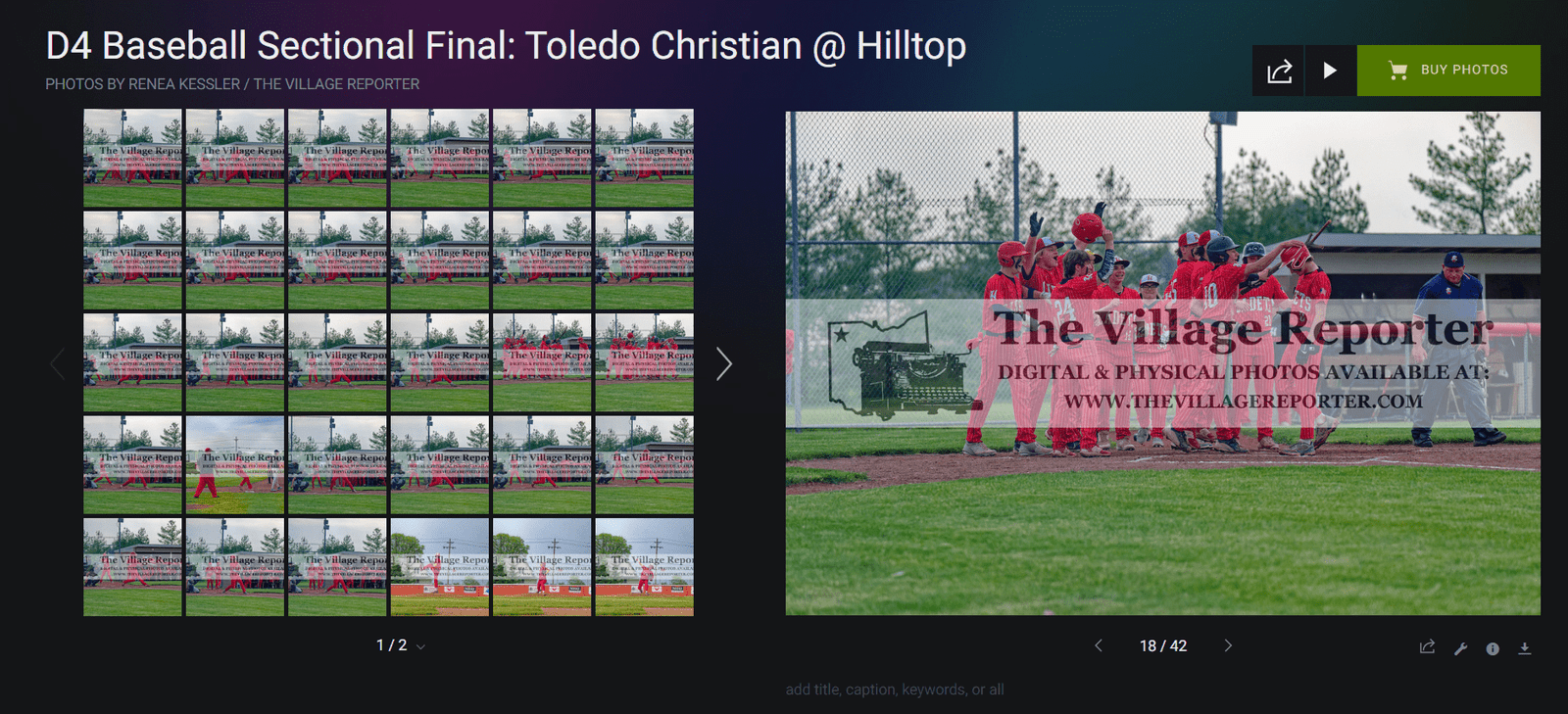The image size is (1568, 714).
Task: Open the wrench tools icon
Action: [1460, 648]
